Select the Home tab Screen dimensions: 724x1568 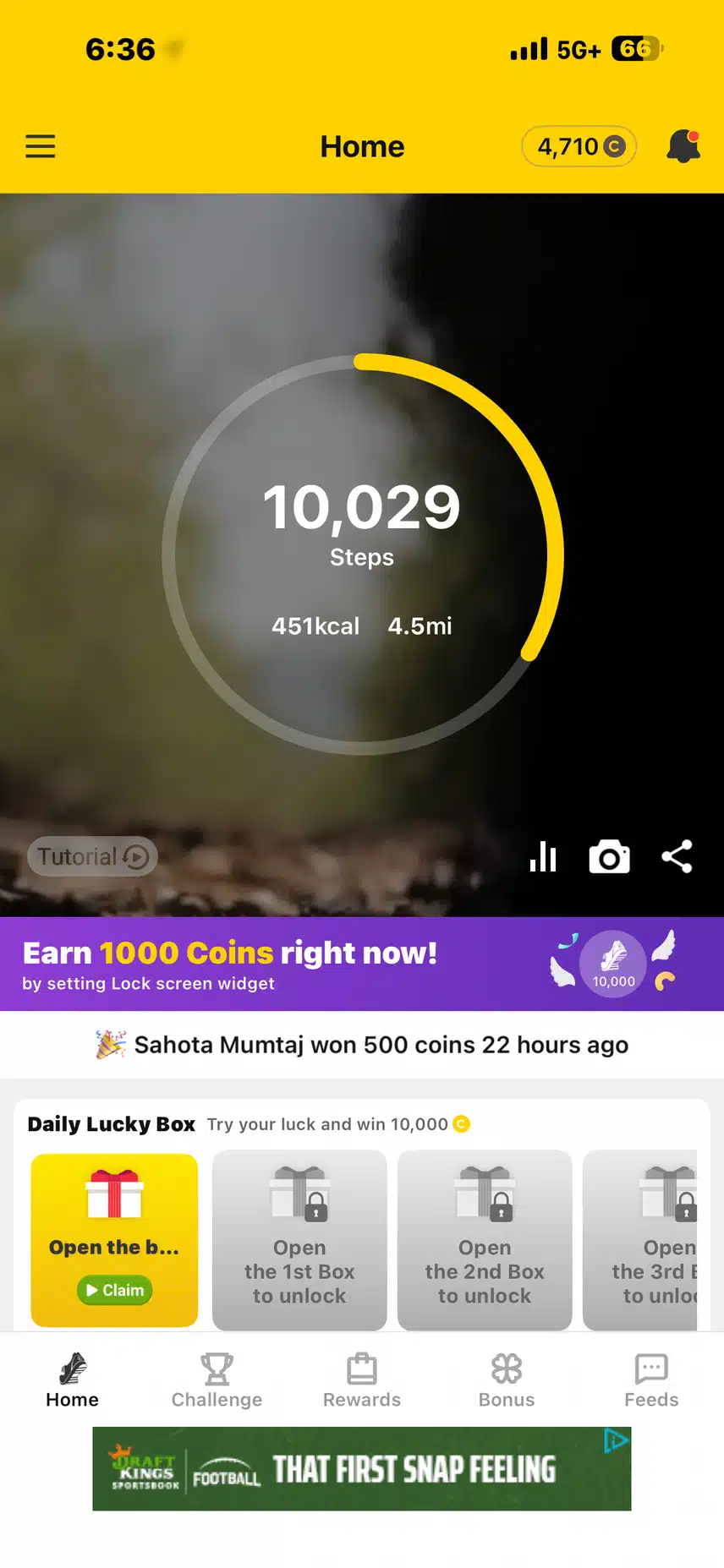(x=72, y=1380)
